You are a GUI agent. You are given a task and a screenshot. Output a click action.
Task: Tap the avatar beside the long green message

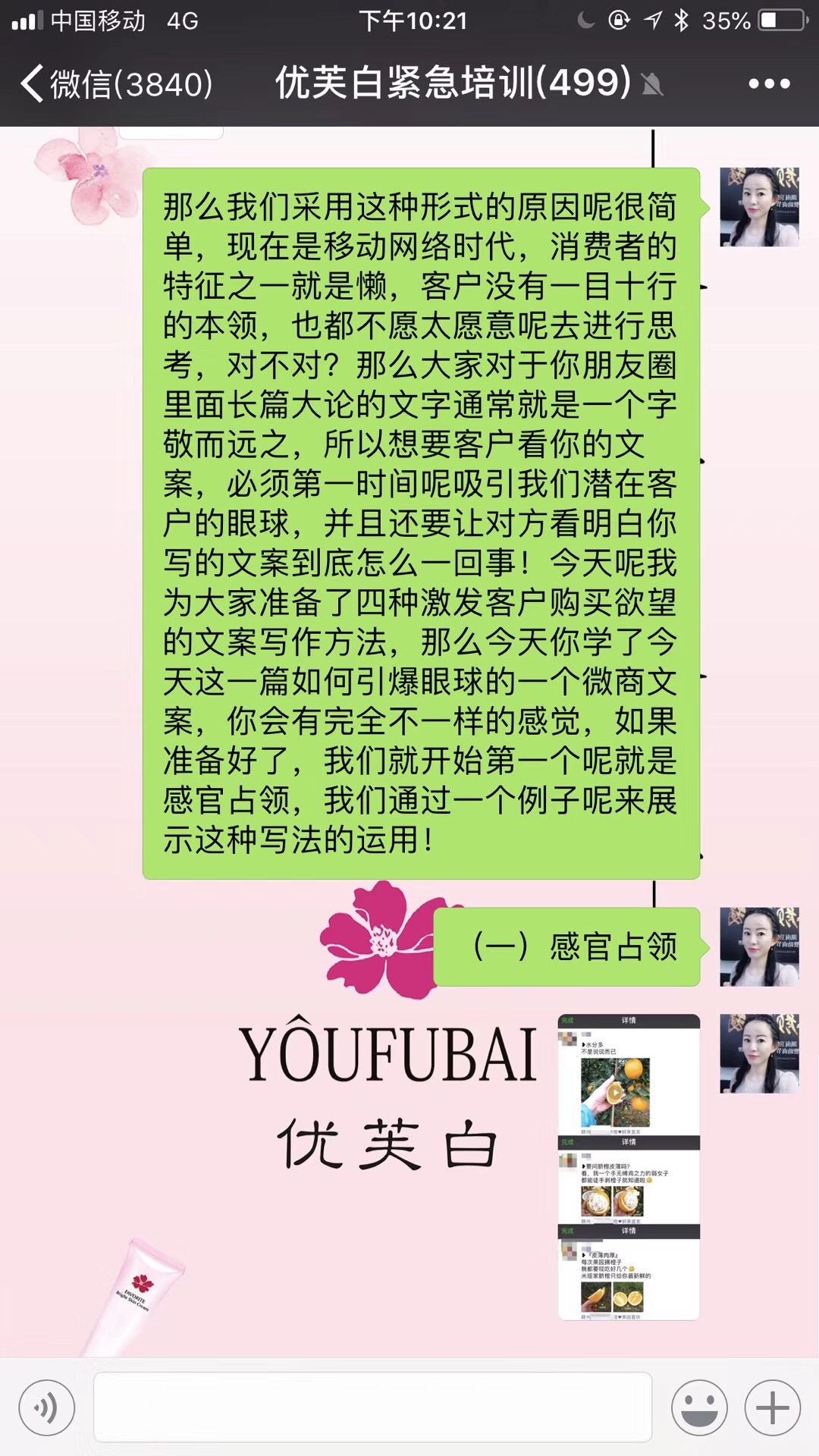759,207
